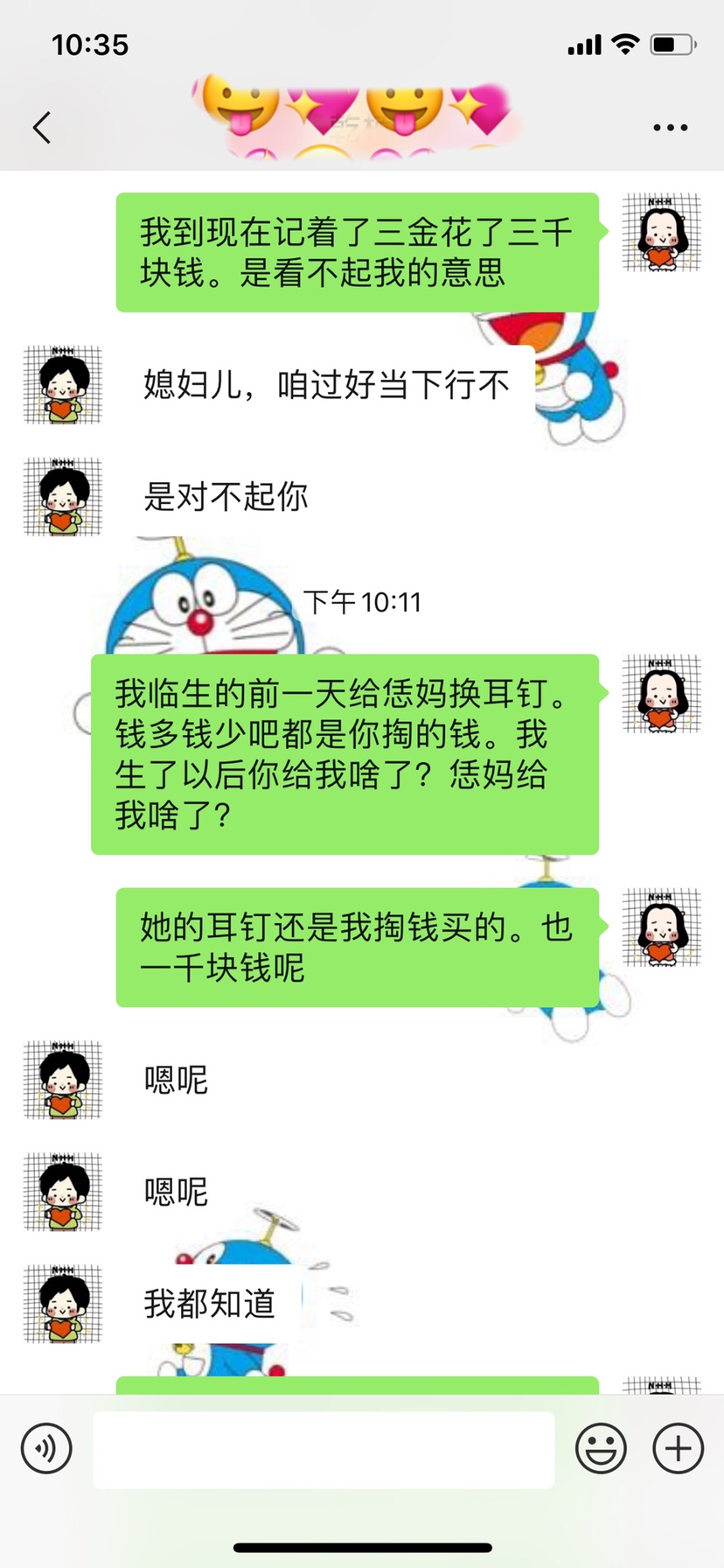Open the emoji sticker panel

[601, 1449]
